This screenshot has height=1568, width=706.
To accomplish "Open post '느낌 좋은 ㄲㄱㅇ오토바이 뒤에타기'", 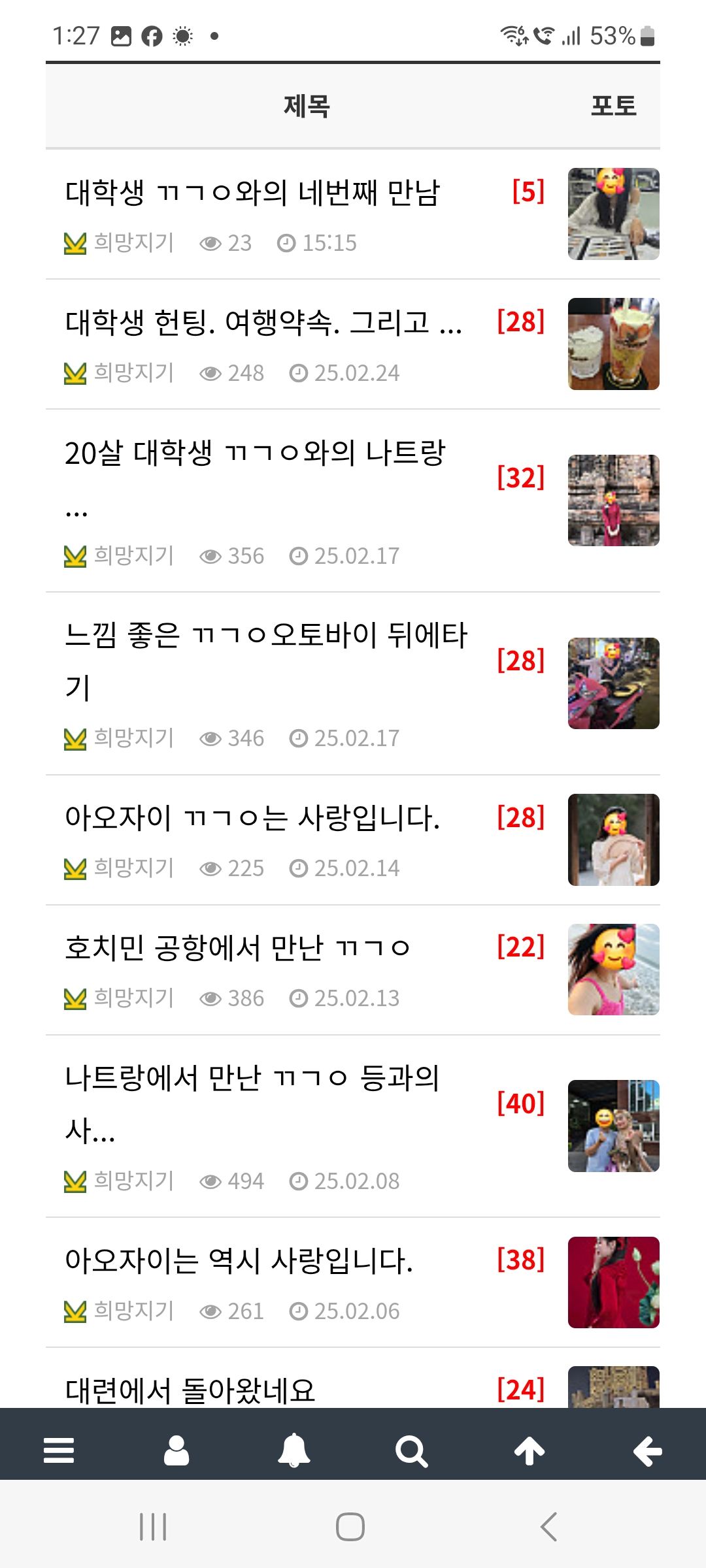I will [x=265, y=636].
